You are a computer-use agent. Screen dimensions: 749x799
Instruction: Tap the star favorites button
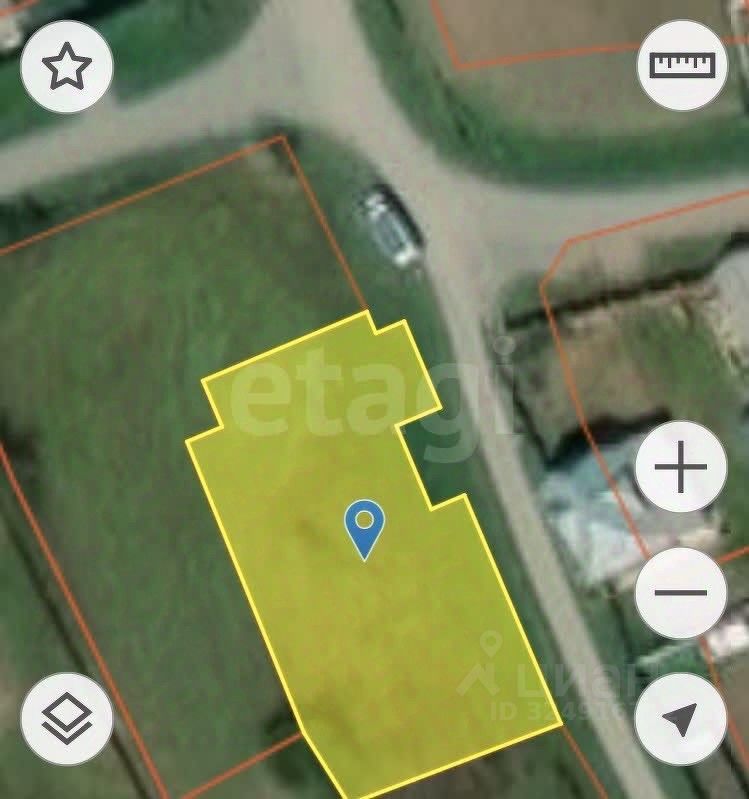[67, 66]
